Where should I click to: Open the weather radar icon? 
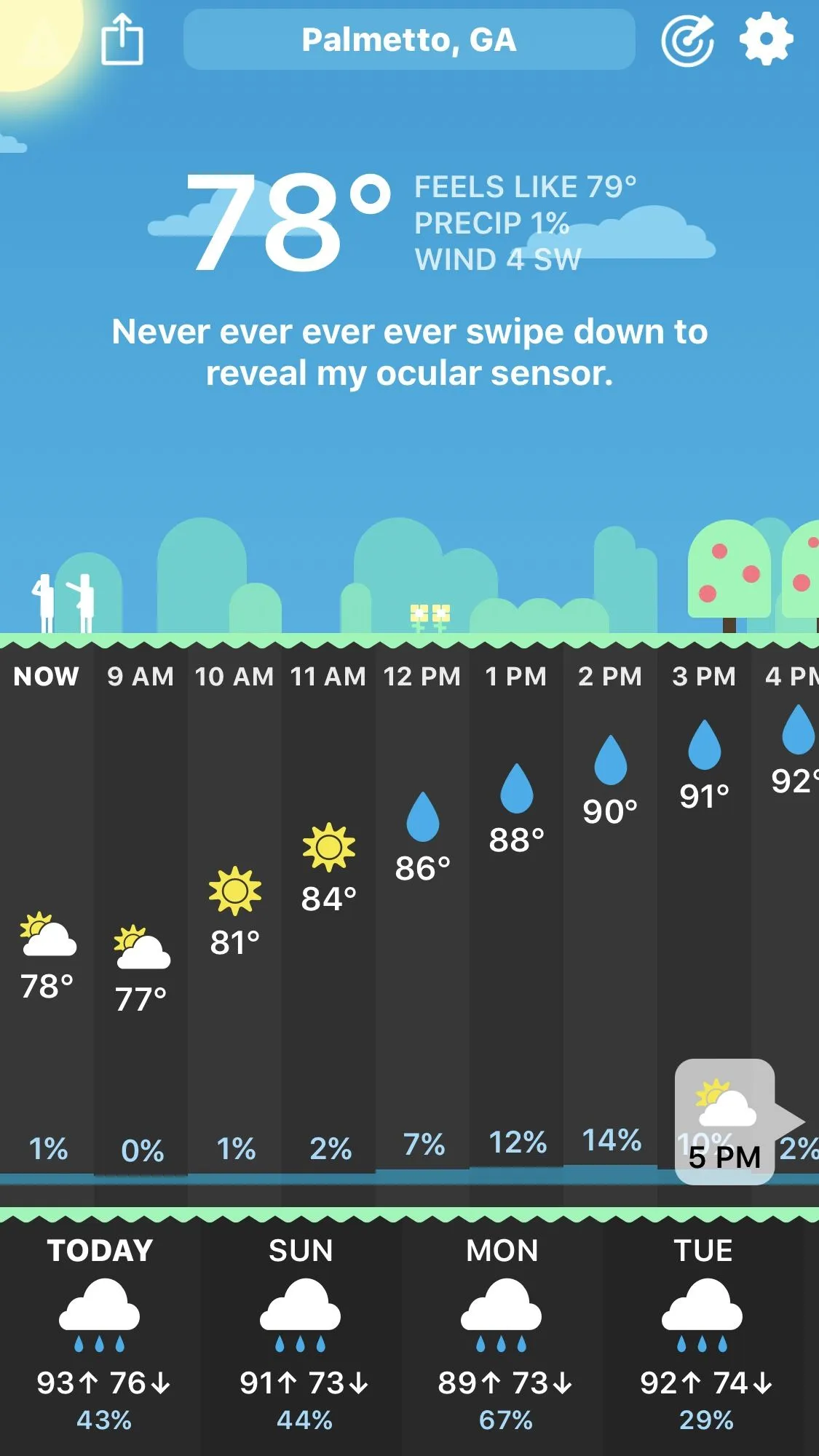[x=687, y=40]
